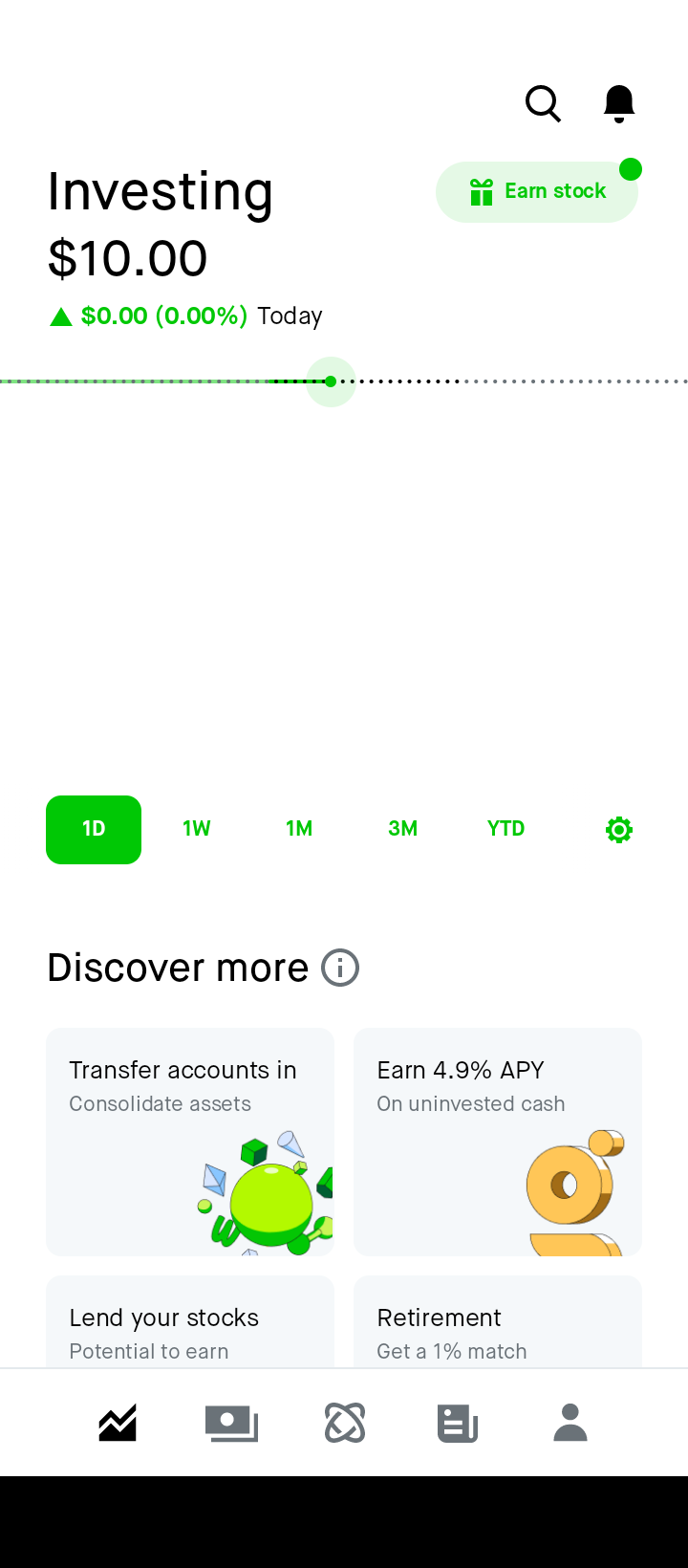Switch to the YTD chart view
The height and width of the screenshot is (1568, 688).
point(505,829)
